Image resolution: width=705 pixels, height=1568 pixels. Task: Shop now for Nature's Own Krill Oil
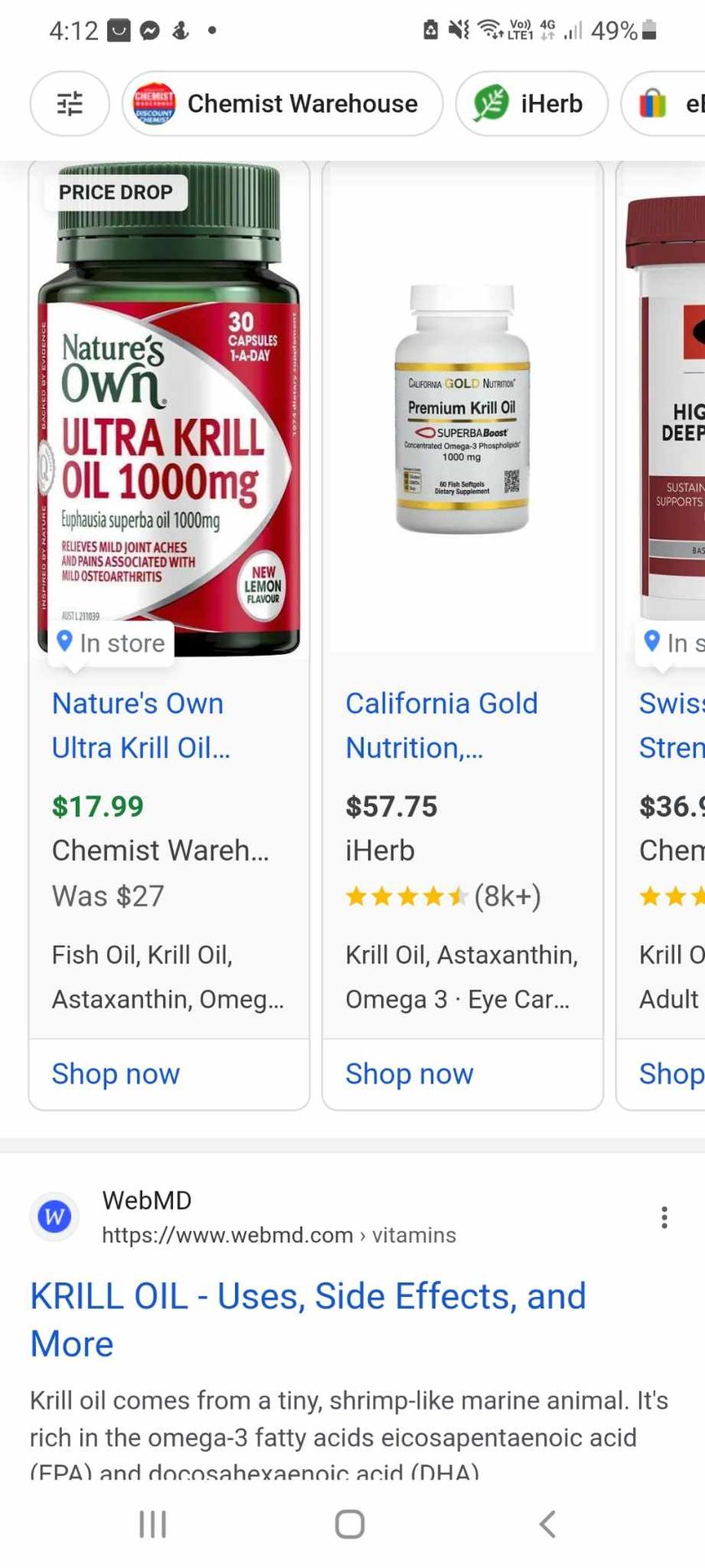pos(115,1074)
